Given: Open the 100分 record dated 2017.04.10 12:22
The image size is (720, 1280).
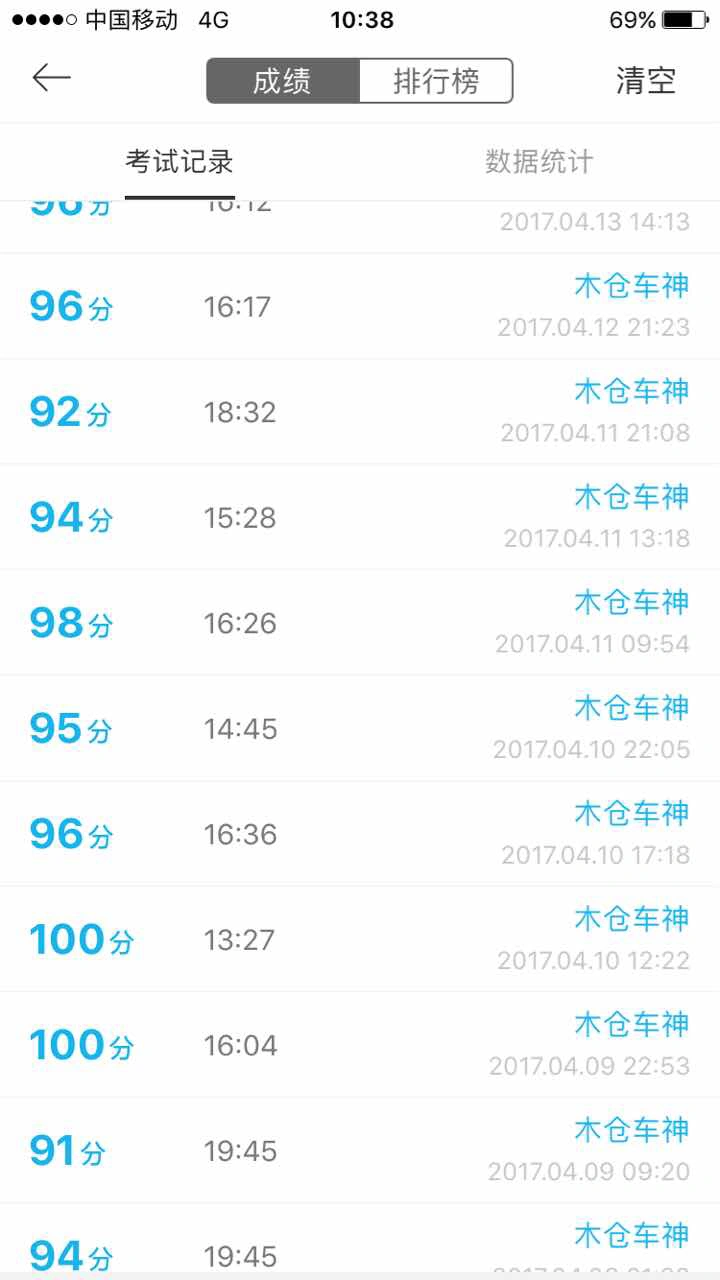Looking at the screenshot, I should 360,940.
